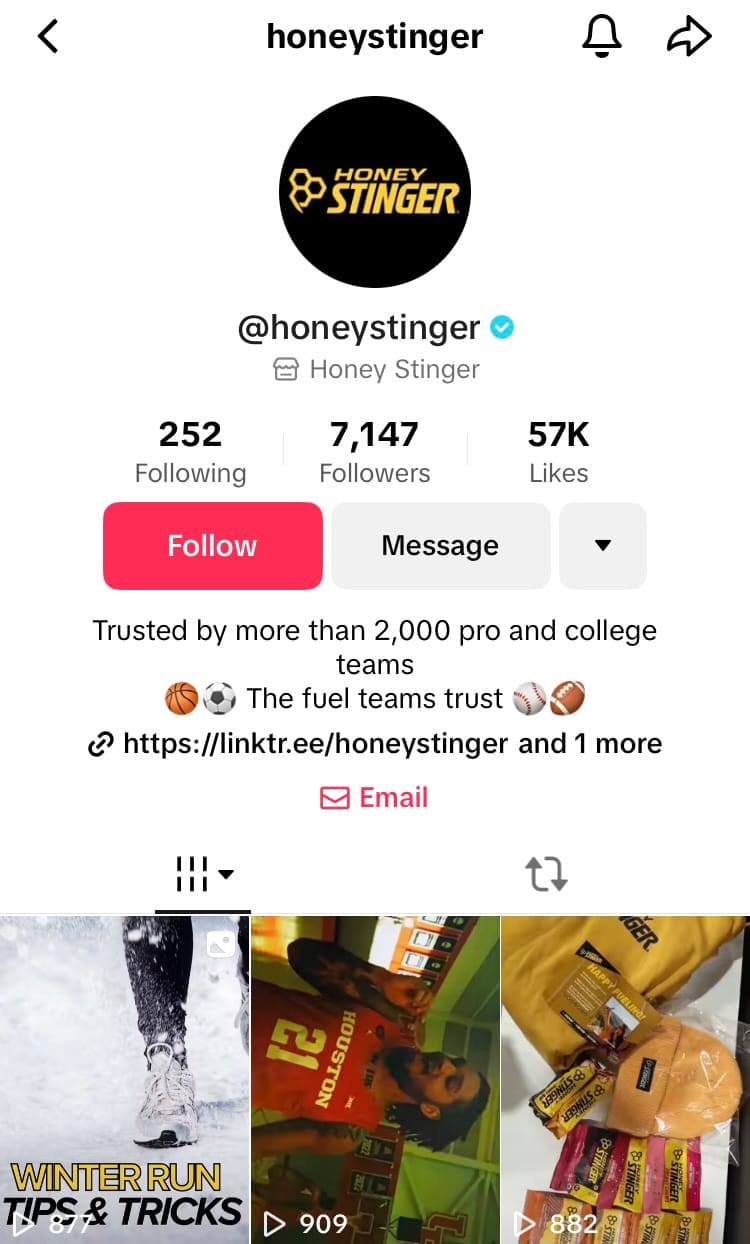Image resolution: width=750 pixels, height=1244 pixels.
Task: Follow the honeystinger account
Action: (212, 546)
